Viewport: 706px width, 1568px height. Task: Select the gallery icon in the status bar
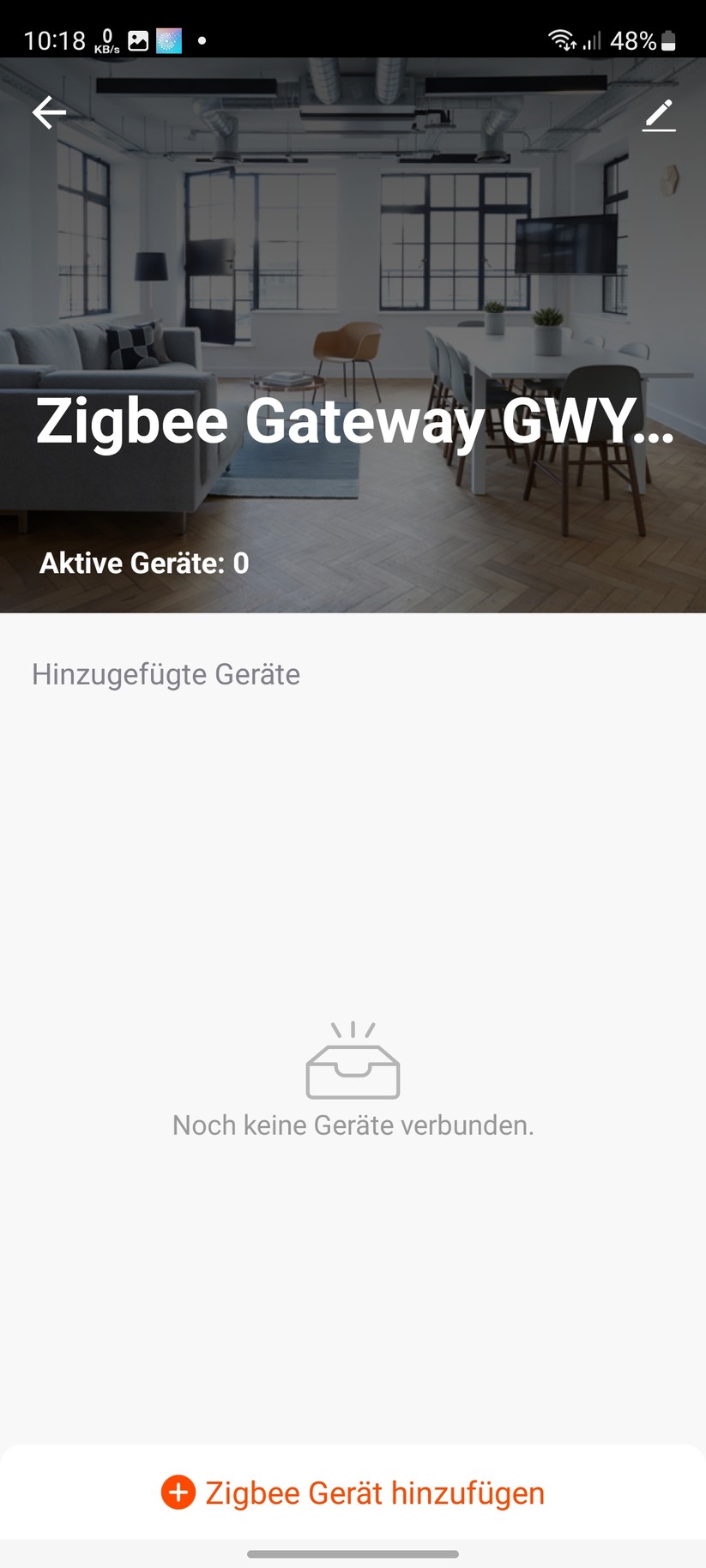(137, 39)
